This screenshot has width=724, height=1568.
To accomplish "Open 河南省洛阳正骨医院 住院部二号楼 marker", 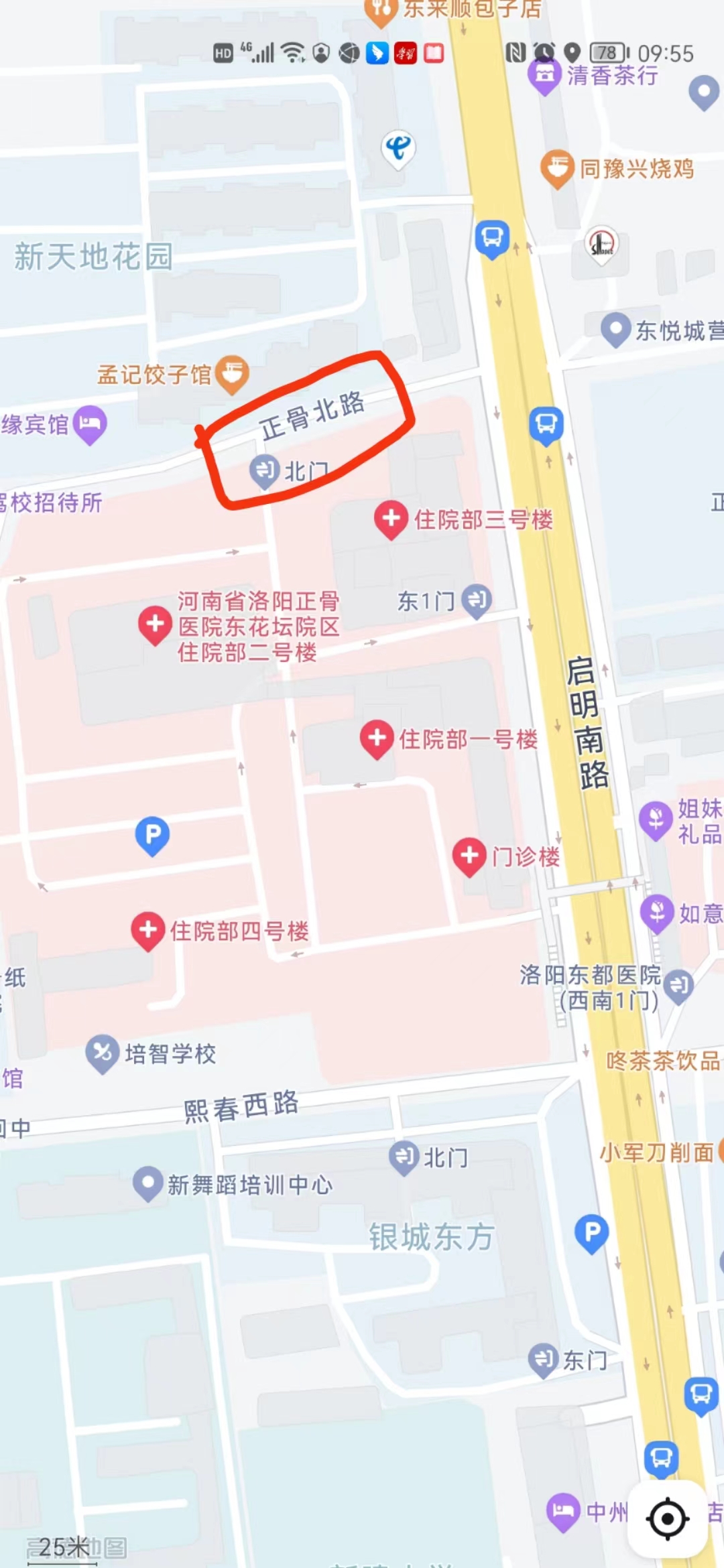I will coord(155,625).
